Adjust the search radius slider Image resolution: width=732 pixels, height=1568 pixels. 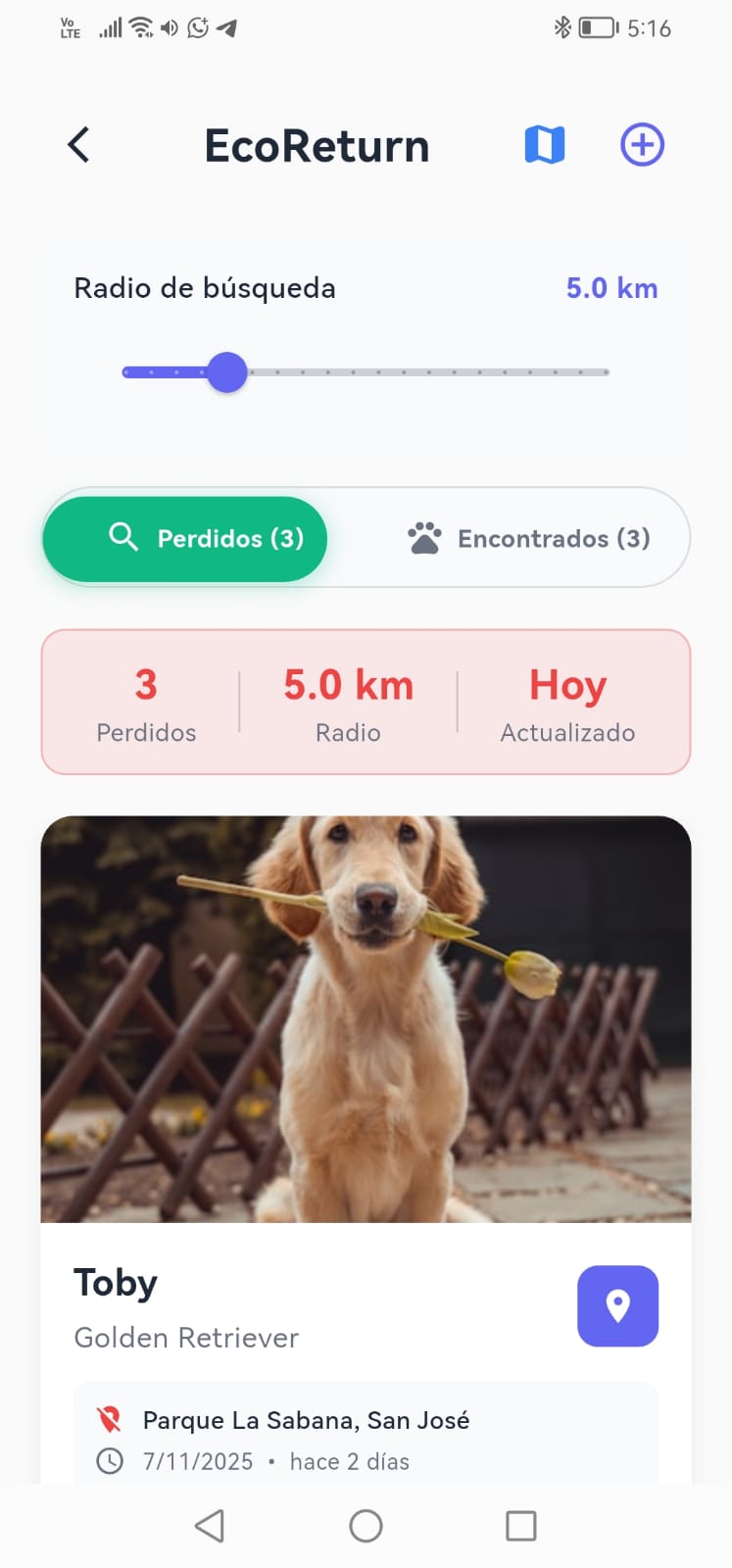(x=226, y=372)
